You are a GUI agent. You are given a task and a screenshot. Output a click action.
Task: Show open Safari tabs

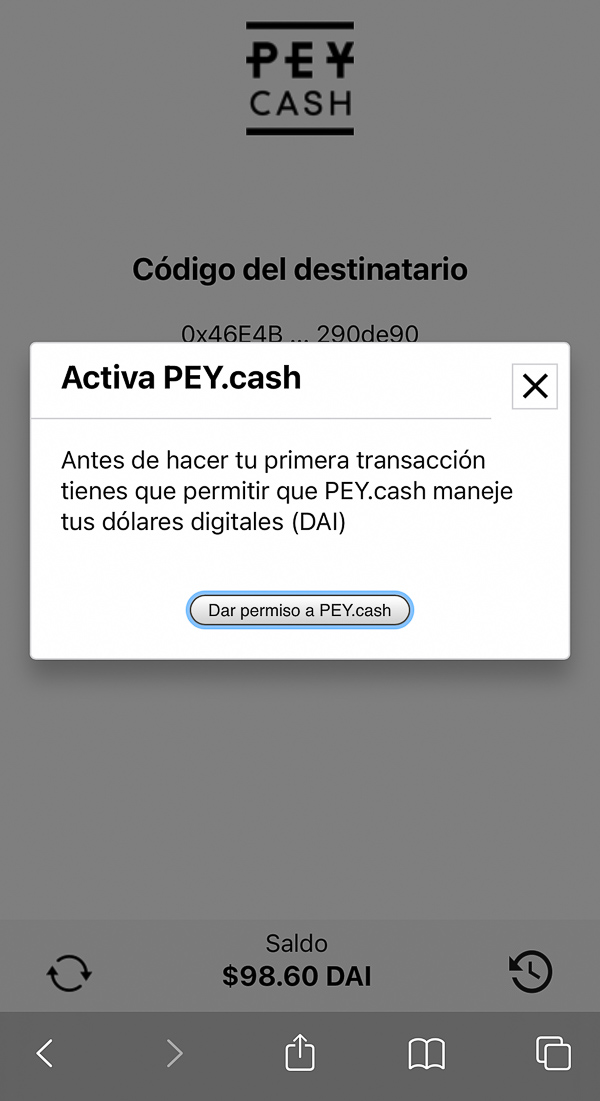[x=554, y=1053]
